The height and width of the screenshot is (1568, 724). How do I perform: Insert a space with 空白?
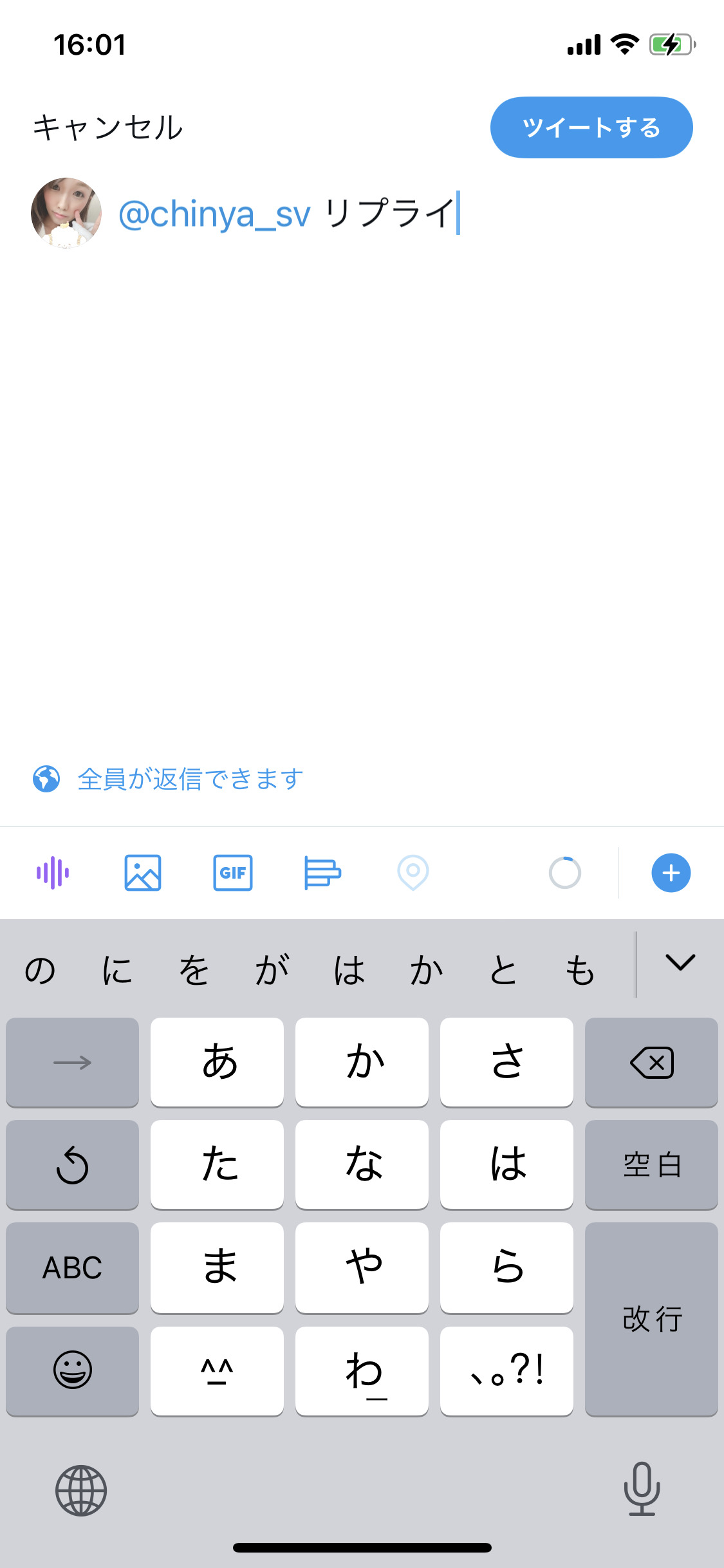(x=651, y=1165)
